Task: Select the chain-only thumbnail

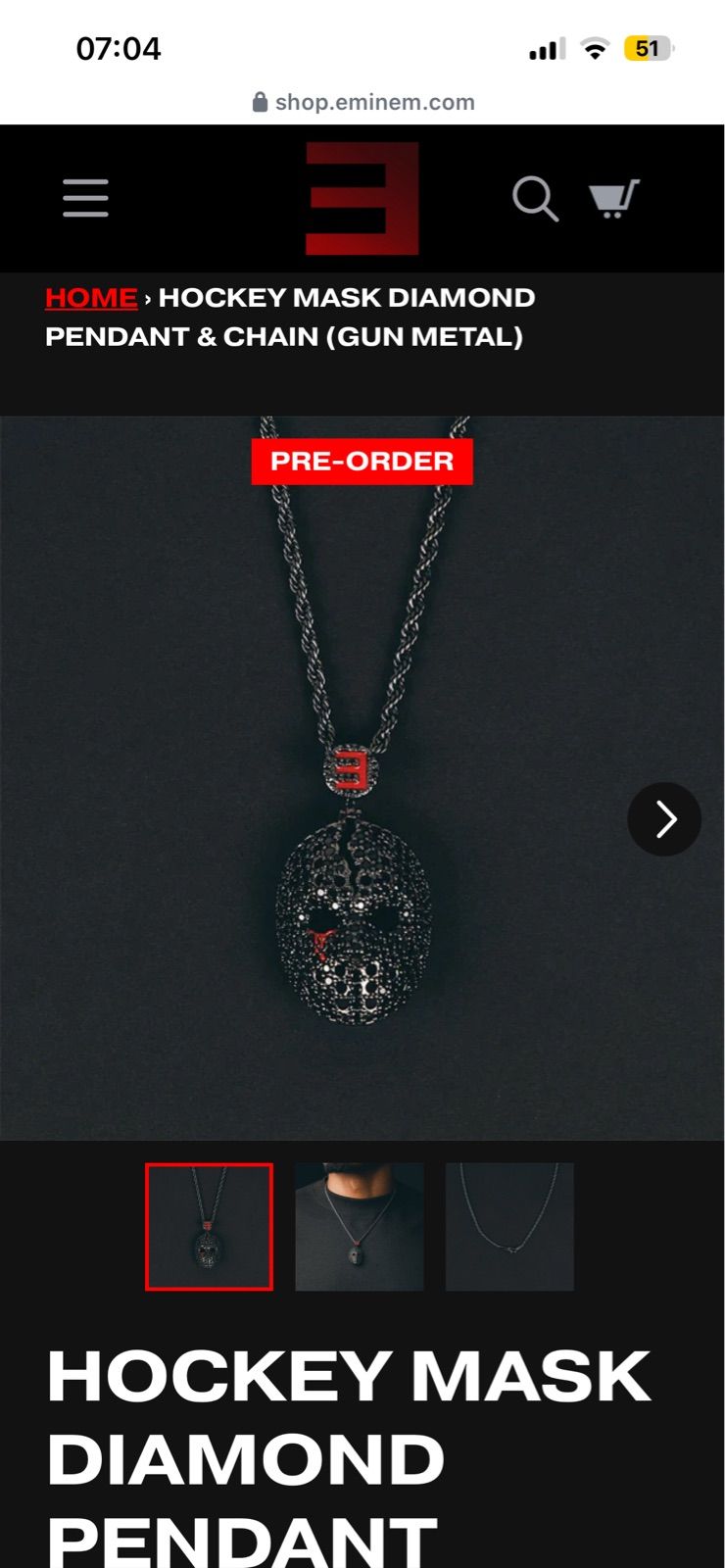Action: click(509, 1227)
